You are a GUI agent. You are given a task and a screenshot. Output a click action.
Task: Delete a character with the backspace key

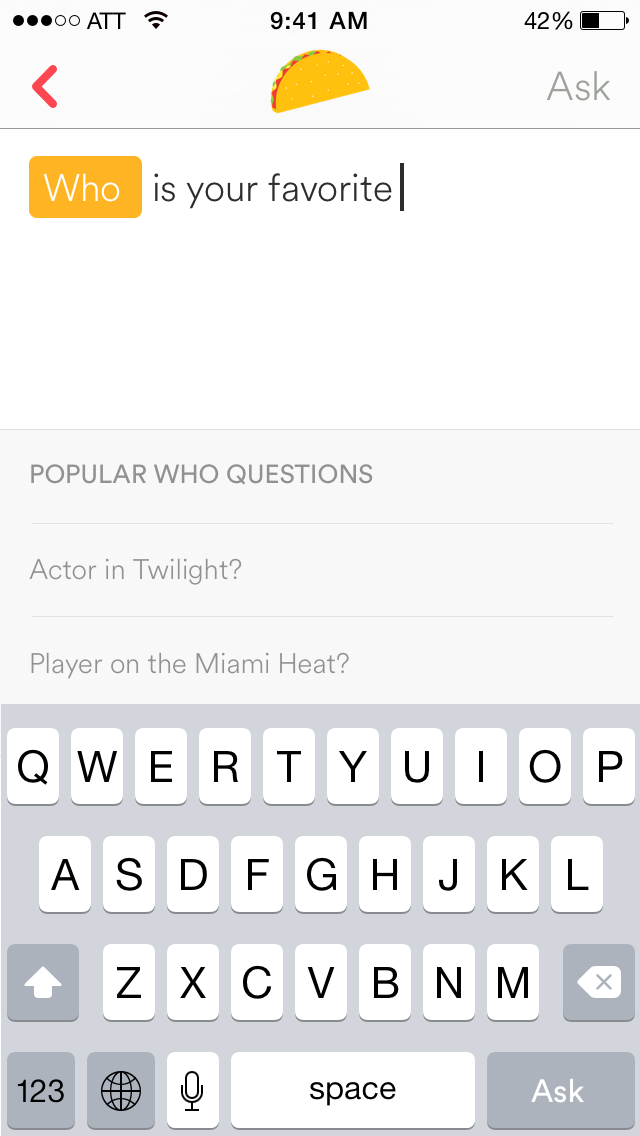click(x=599, y=984)
